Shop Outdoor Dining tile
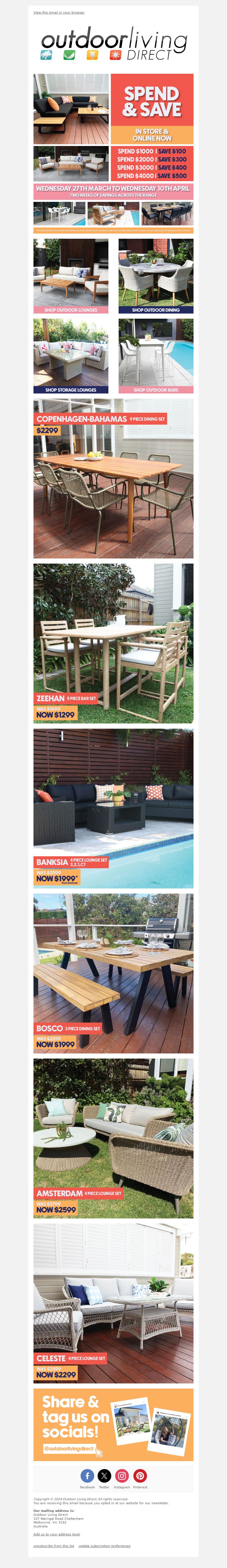 [156, 276]
